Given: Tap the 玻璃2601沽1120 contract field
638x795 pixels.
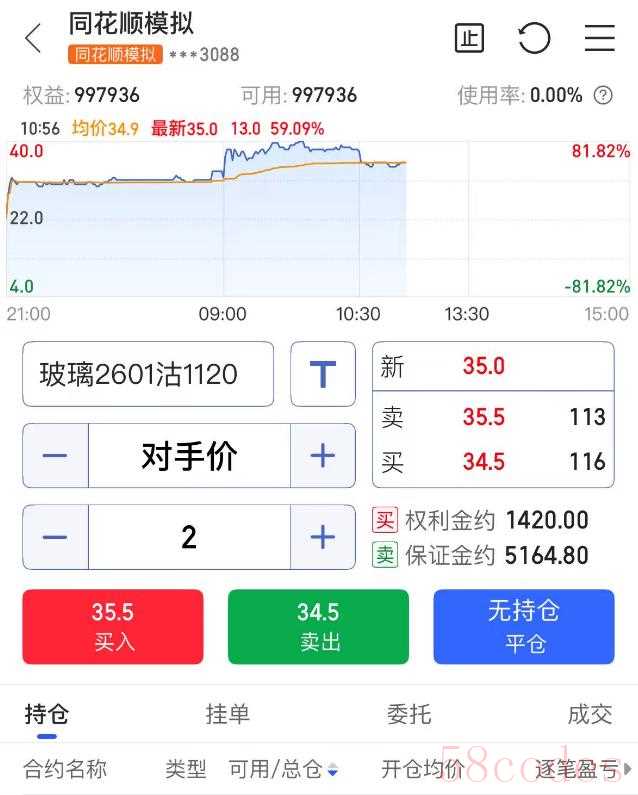Looking at the screenshot, I should 148,375.
